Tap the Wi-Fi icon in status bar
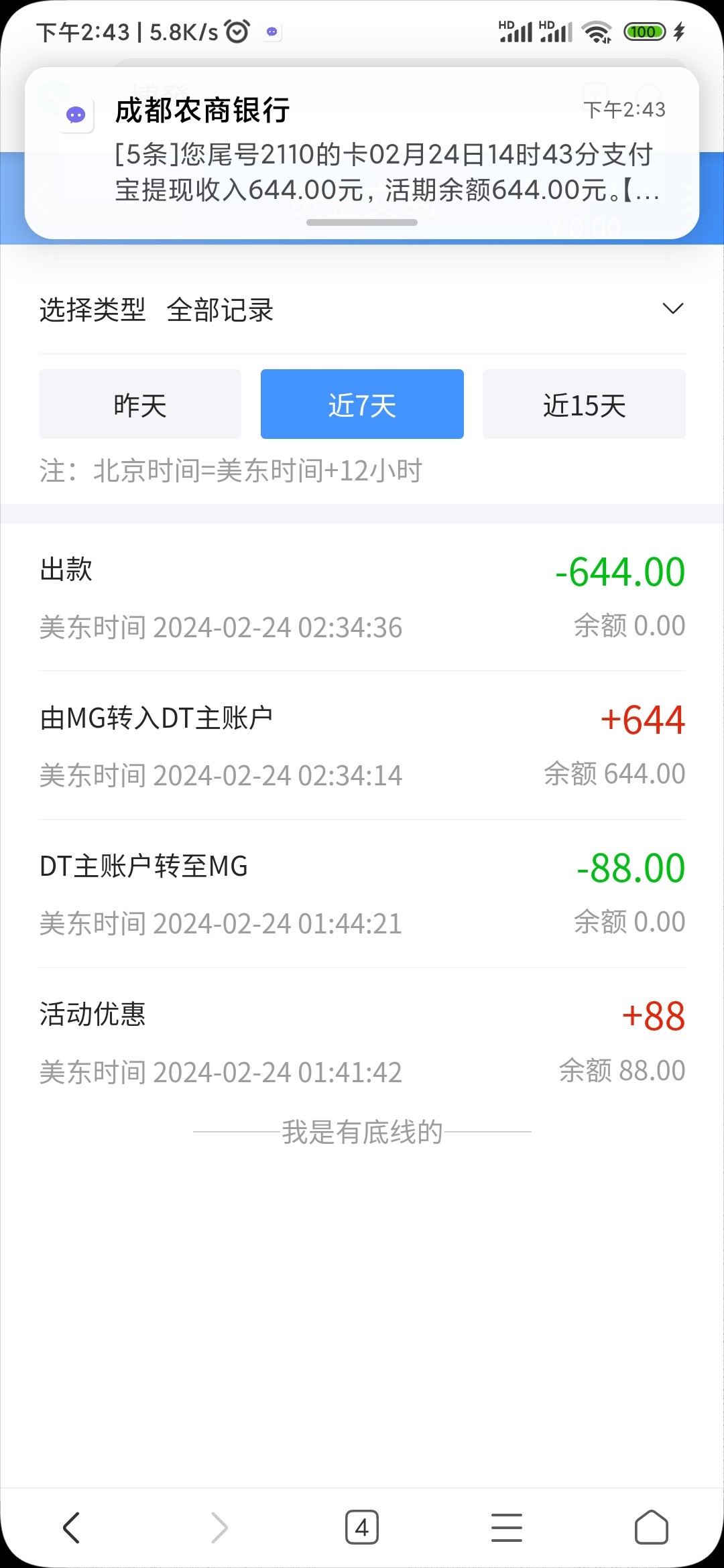The width and height of the screenshot is (724, 1568). pyautogui.click(x=599, y=30)
